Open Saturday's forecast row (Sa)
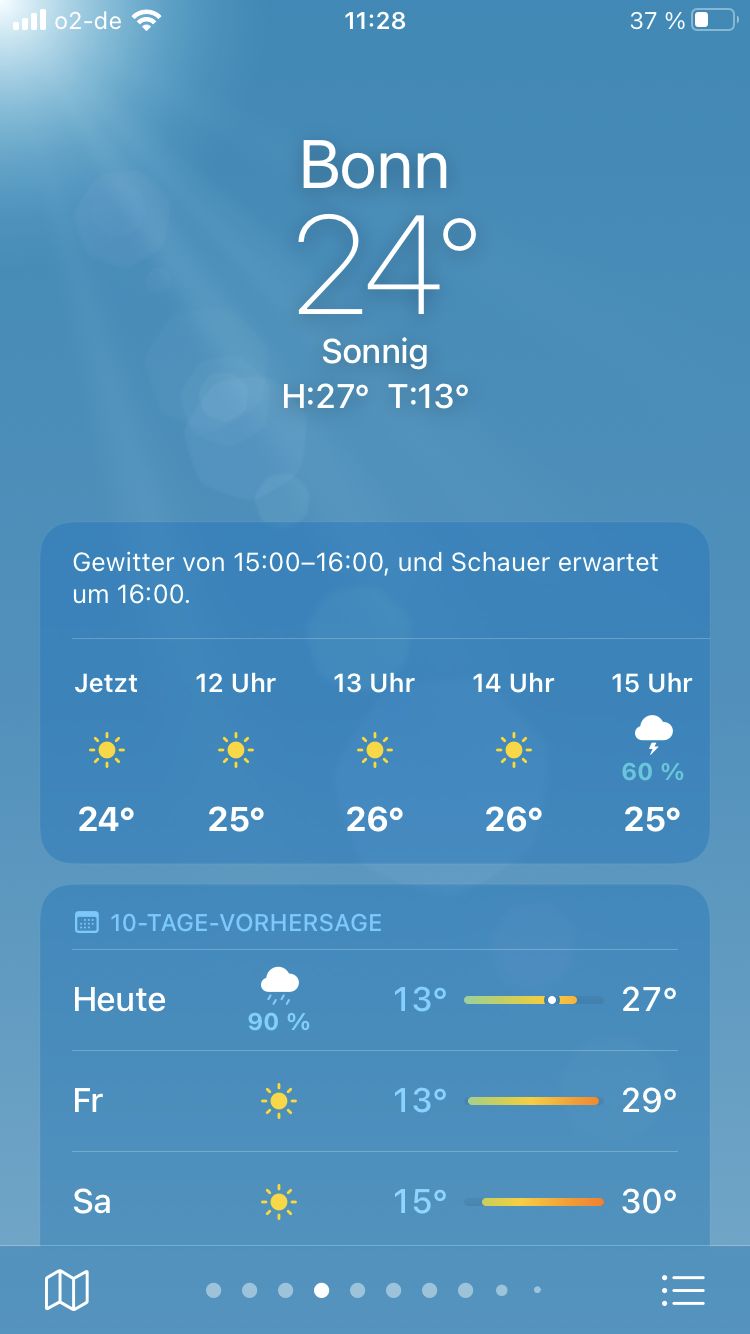750x1334 pixels. pos(375,1201)
